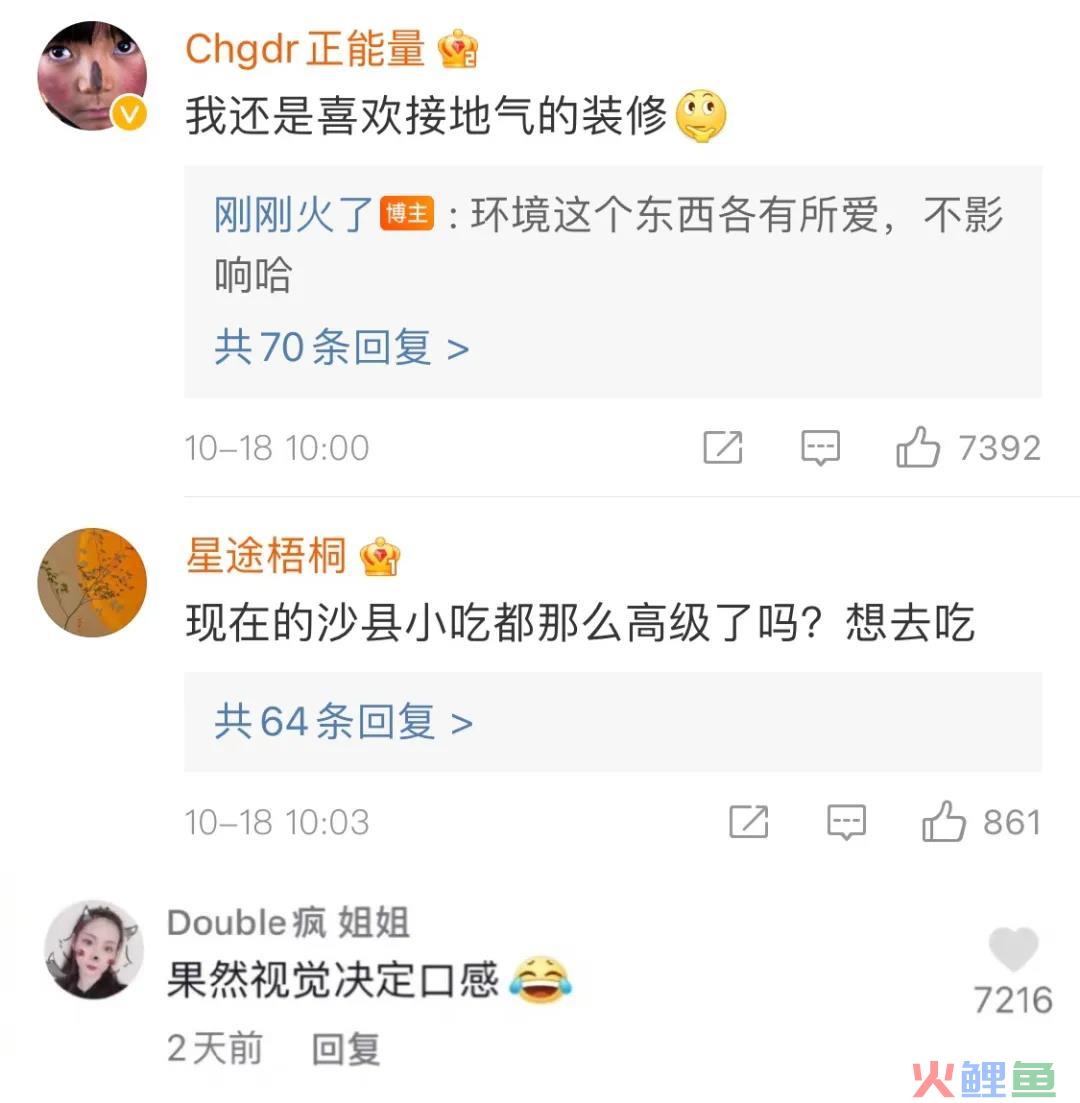This screenshot has width=1080, height=1103.
Task: Tap 回复 under Double疯 姐姐's comment
Action: [345, 1049]
